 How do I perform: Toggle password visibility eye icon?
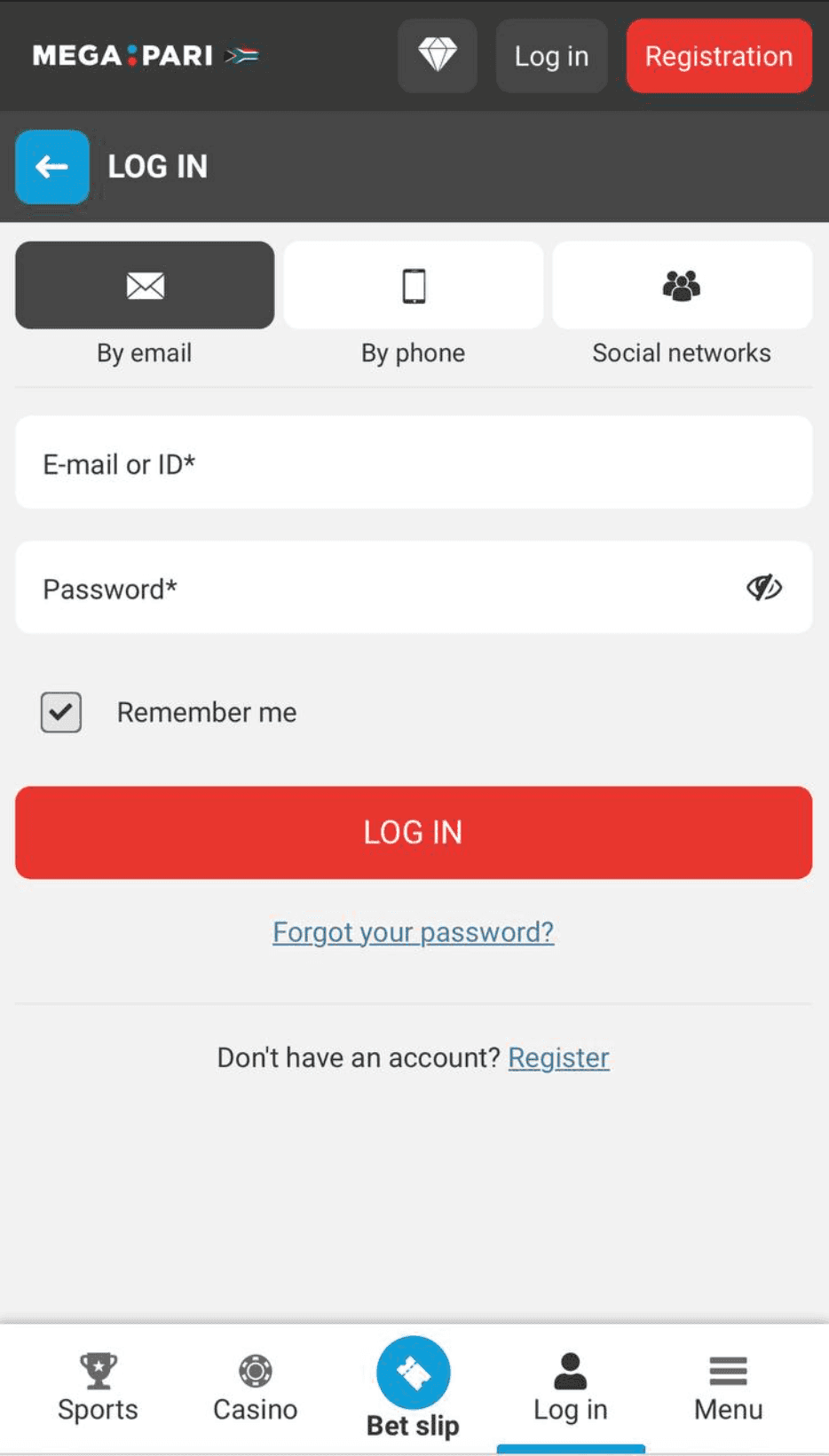click(763, 588)
